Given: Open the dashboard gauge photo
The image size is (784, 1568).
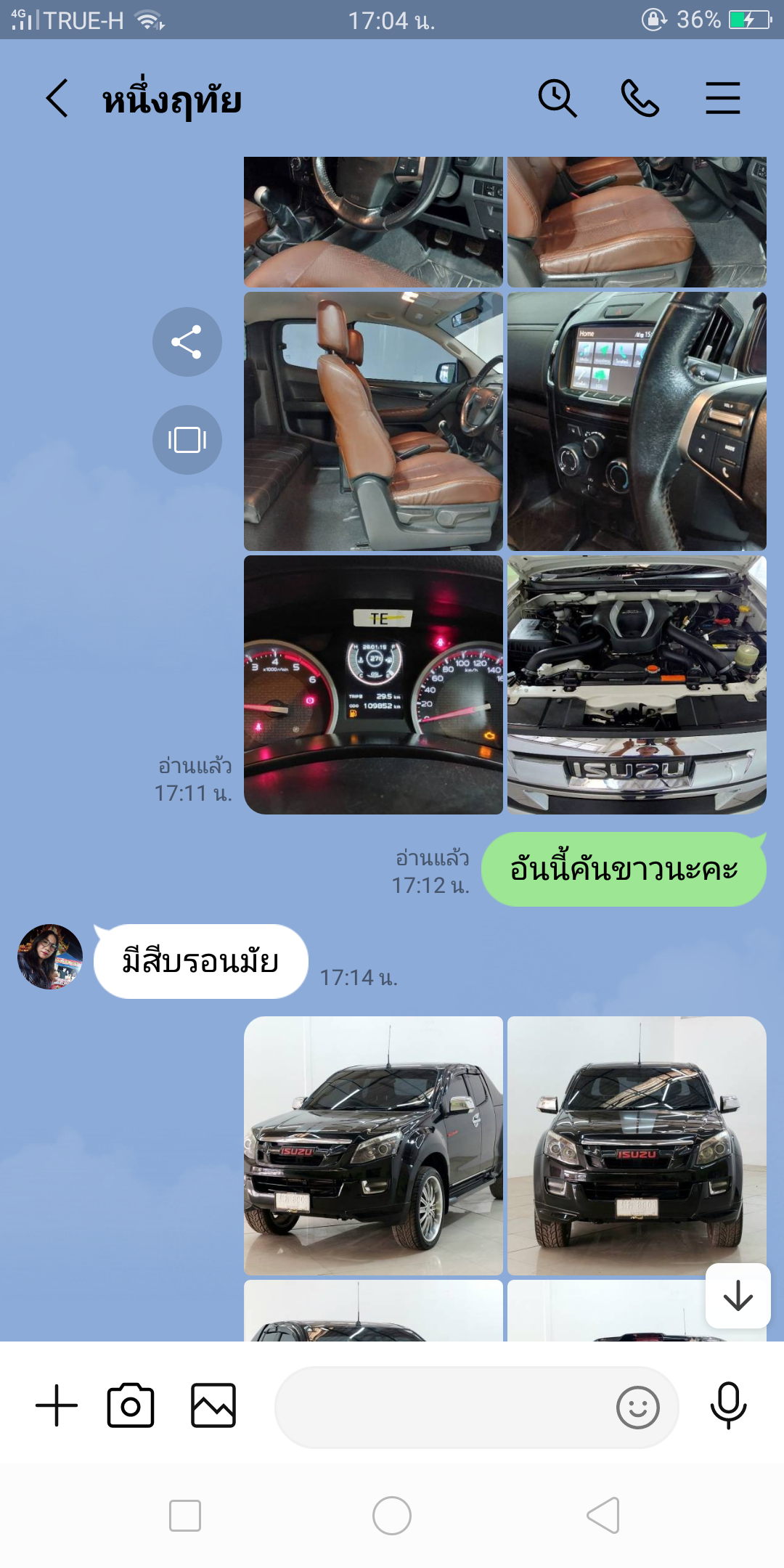Looking at the screenshot, I should pyautogui.click(x=373, y=685).
